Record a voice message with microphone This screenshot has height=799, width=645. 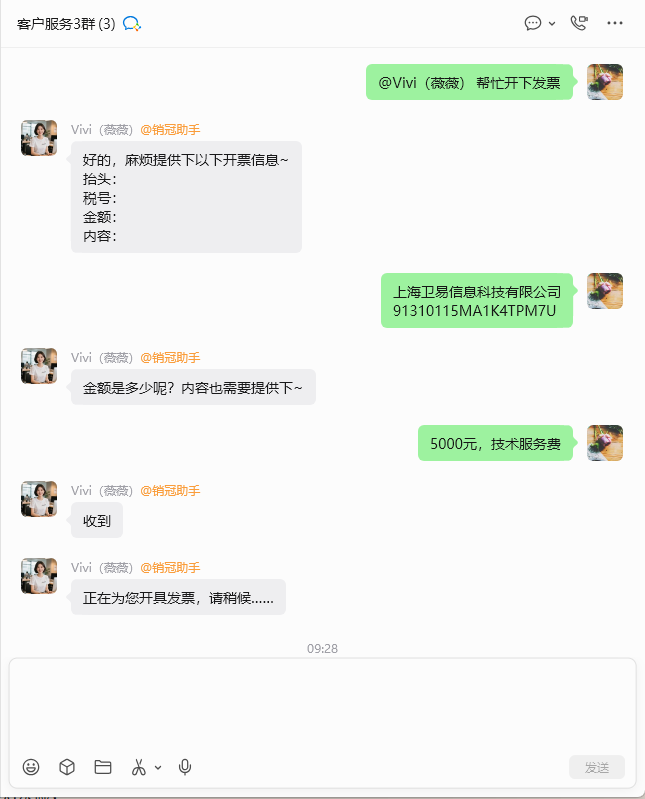185,767
